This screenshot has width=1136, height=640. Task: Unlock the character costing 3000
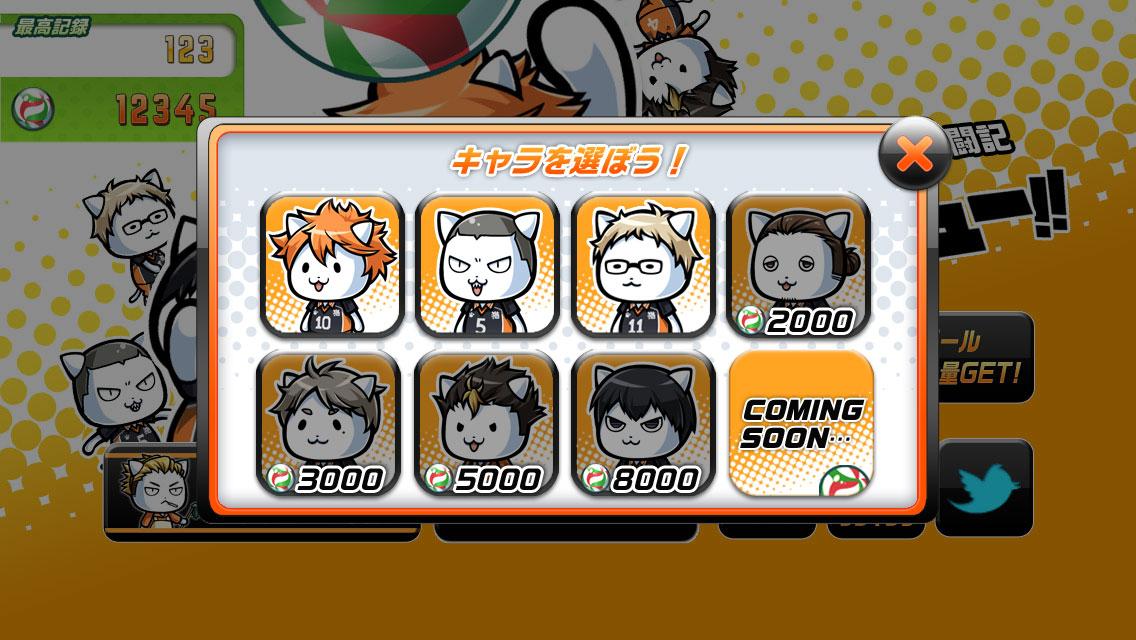coord(329,422)
